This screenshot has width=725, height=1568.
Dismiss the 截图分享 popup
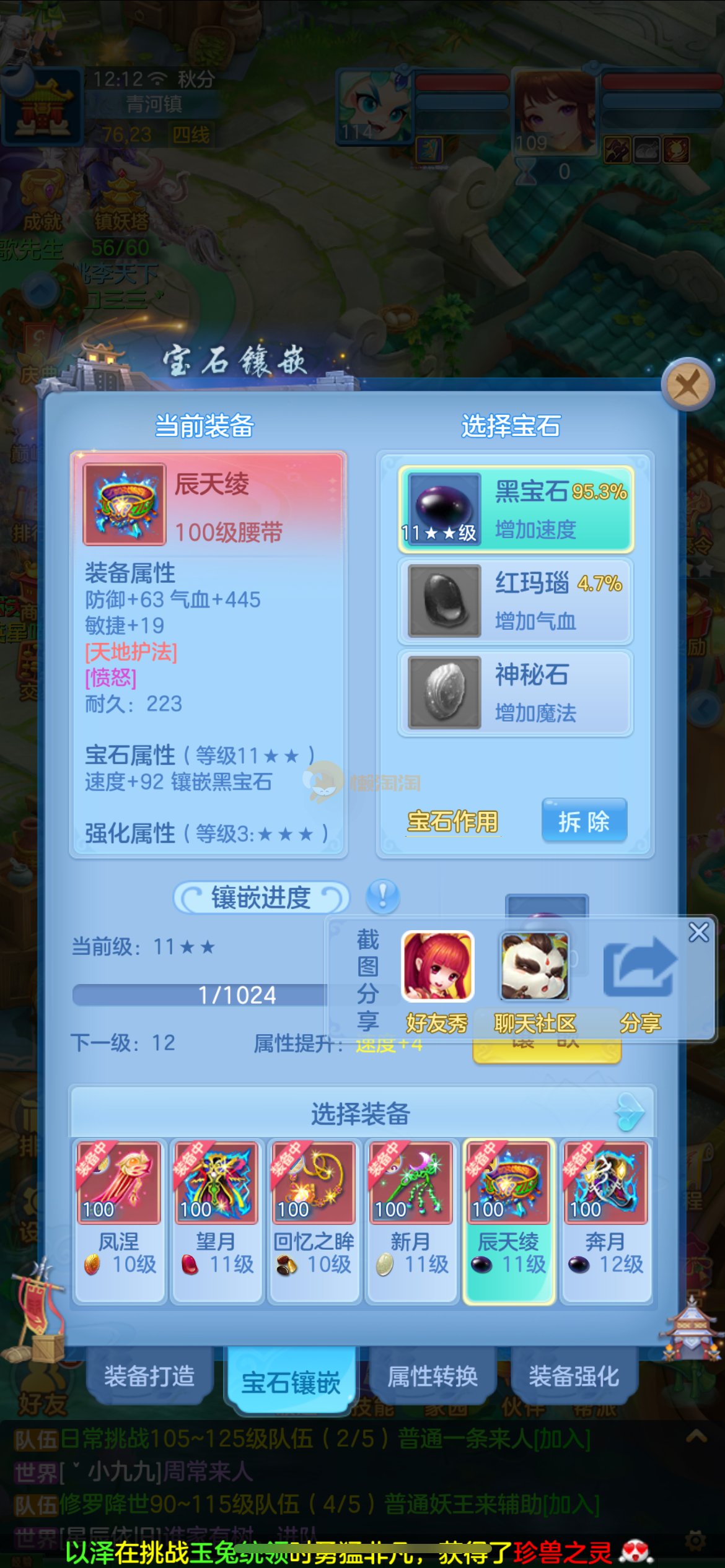click(698, 932)
